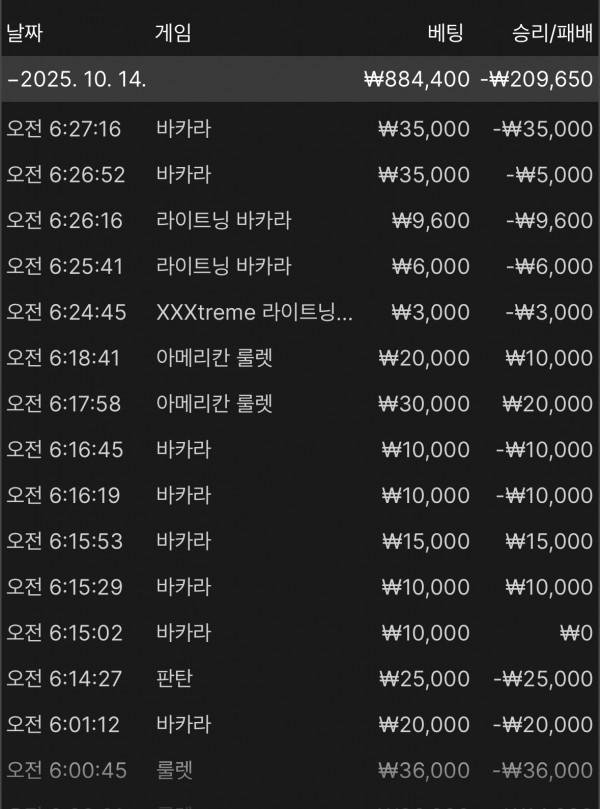600x809 pixels.
Task: Open the XXXtreme 라이트닝 entry at 6:24:45
Action: 300,312
